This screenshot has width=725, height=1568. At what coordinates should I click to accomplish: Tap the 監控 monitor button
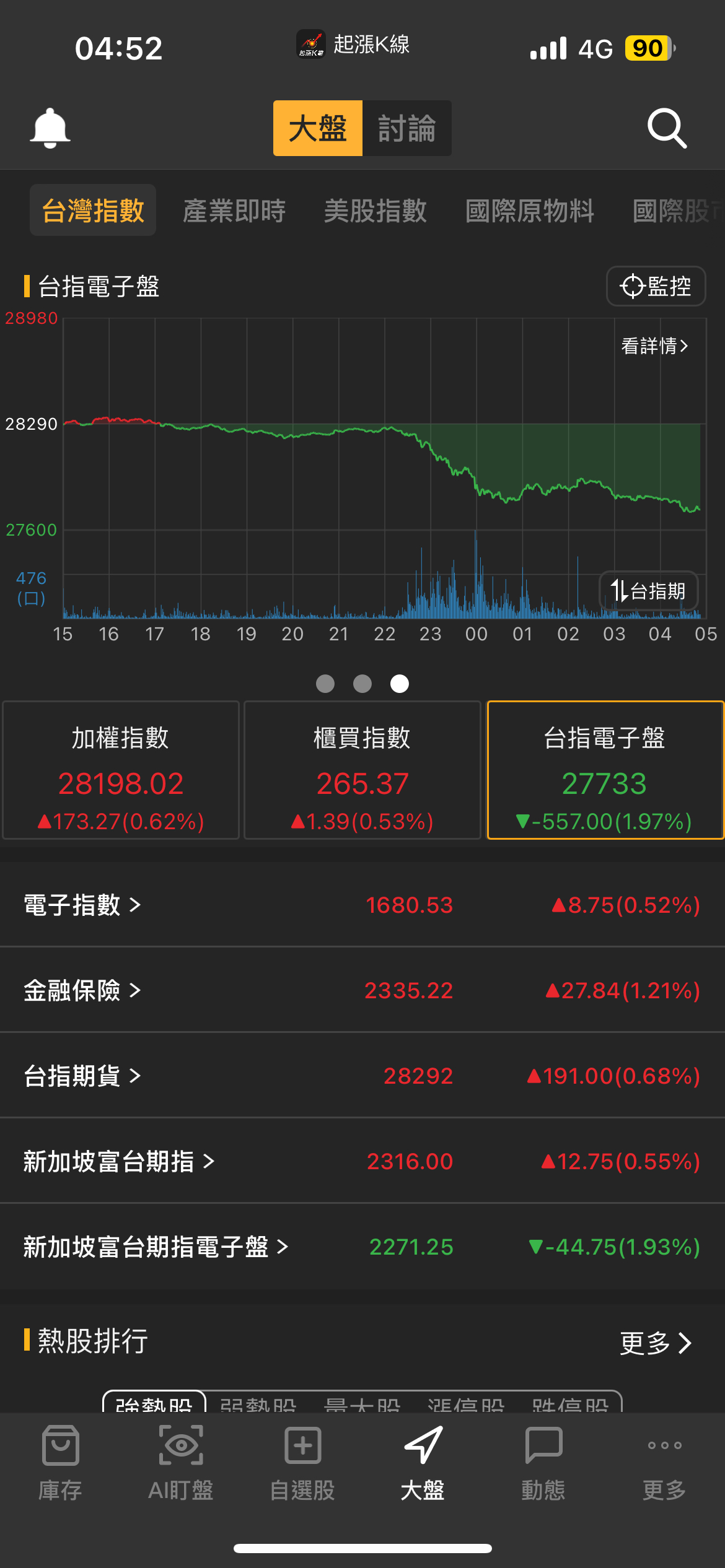tap(656, 286)
